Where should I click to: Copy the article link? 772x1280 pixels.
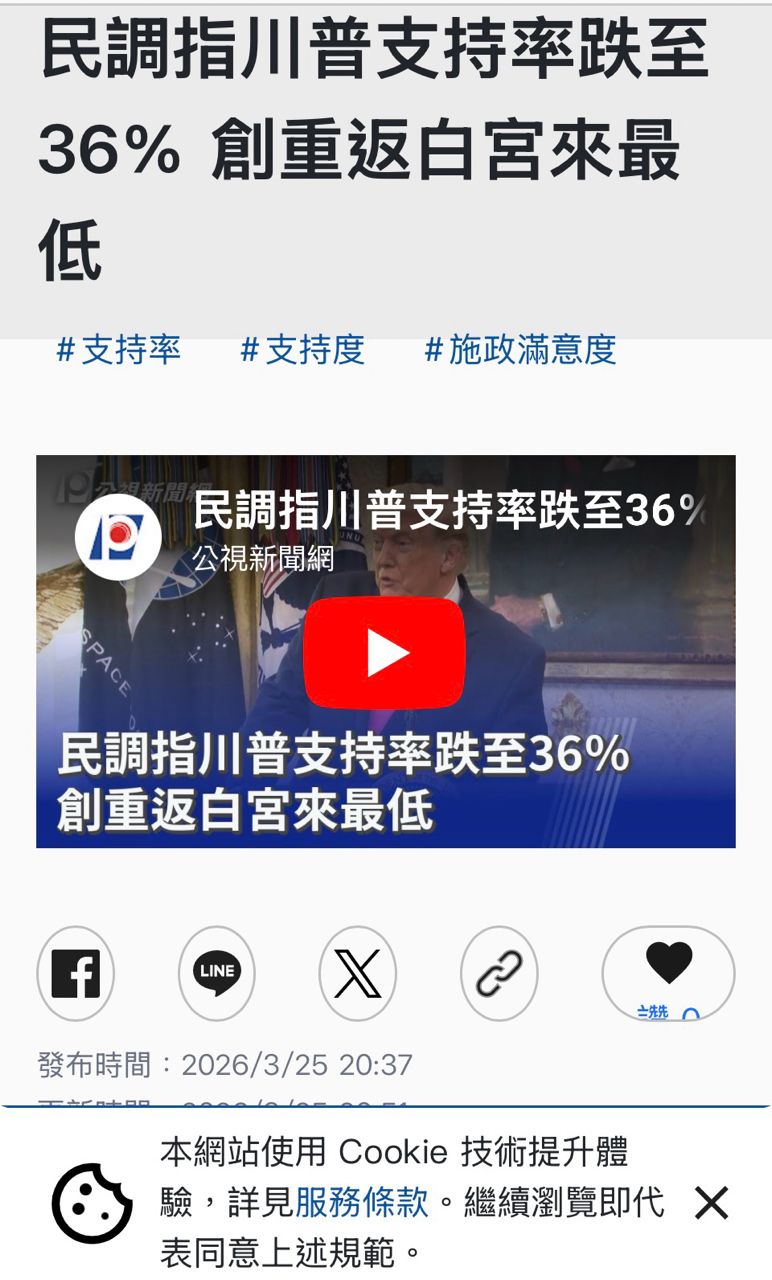(499, 973)
